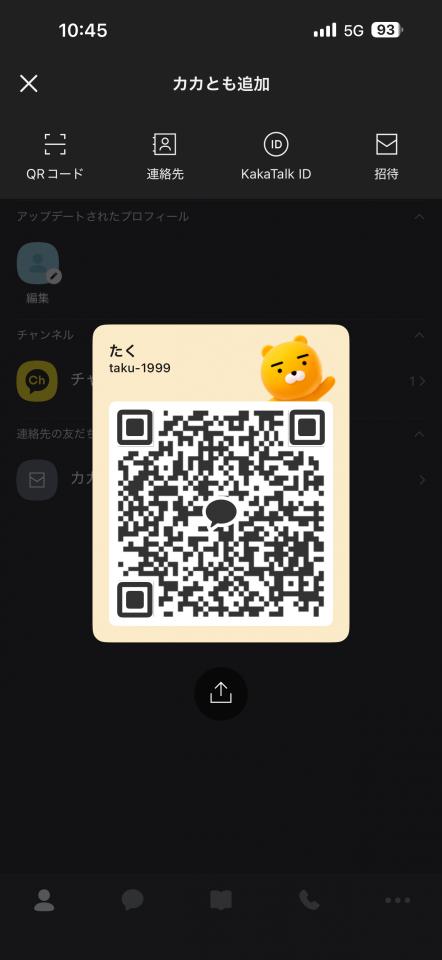Viewport: 442px width, 960px height.
Task: Open the QR コード scanner option
Action: coord(55,157)
